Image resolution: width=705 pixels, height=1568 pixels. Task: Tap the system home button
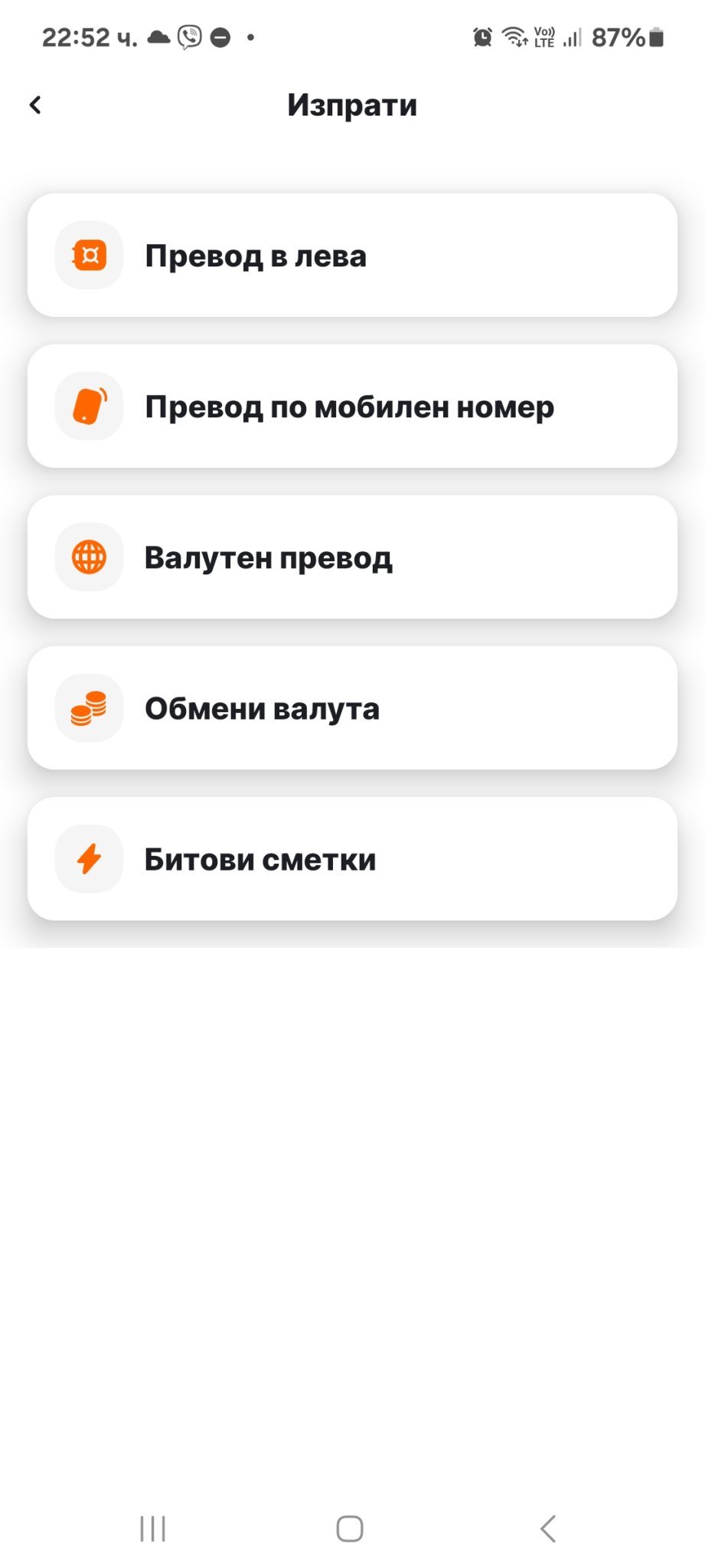(350, 1528)
